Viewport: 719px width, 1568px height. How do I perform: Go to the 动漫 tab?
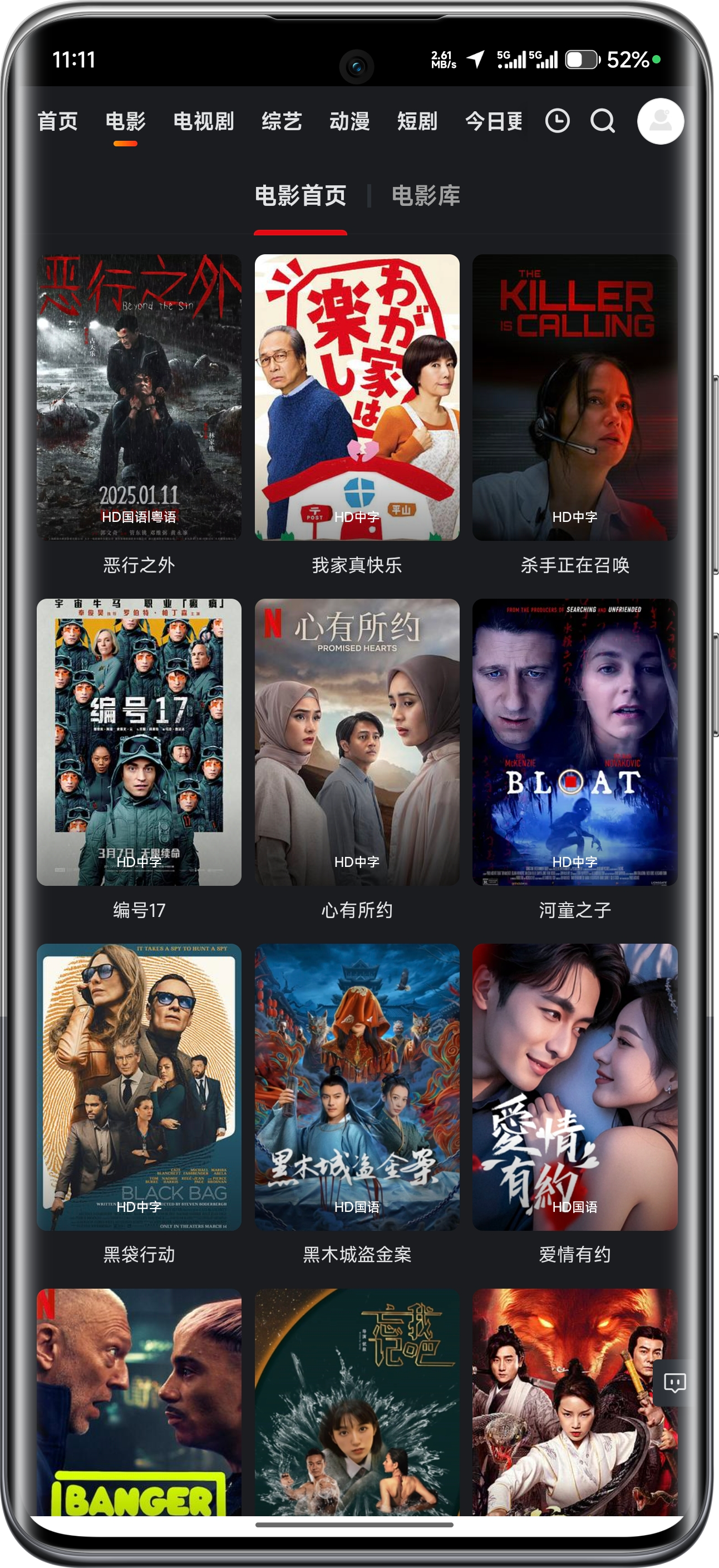[349, 121]
